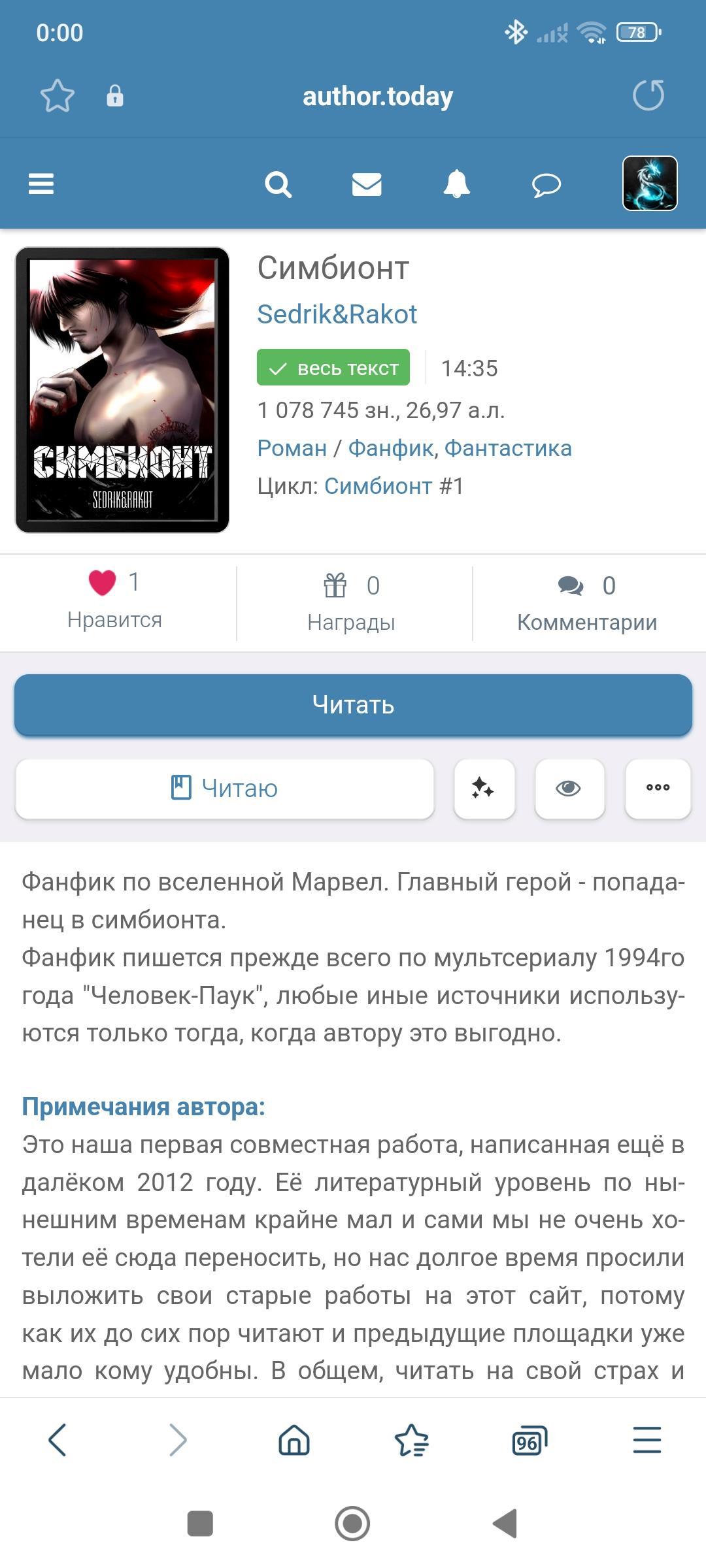The height and width of the screenshot is (1568, 706).
Task: Open the notifications bell
Action: pyautogui.click(x=456, y=184)
